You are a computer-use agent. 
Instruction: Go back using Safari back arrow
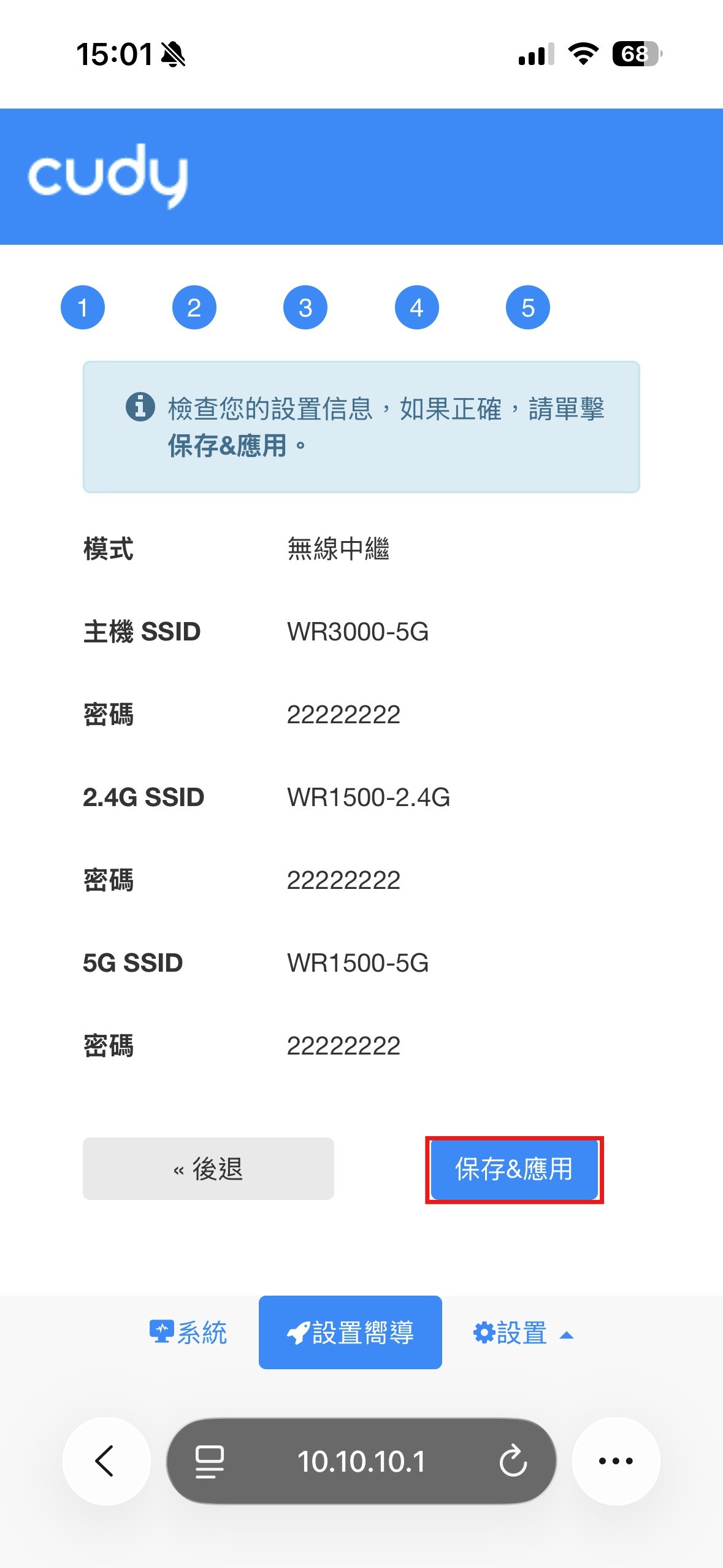105,1460
